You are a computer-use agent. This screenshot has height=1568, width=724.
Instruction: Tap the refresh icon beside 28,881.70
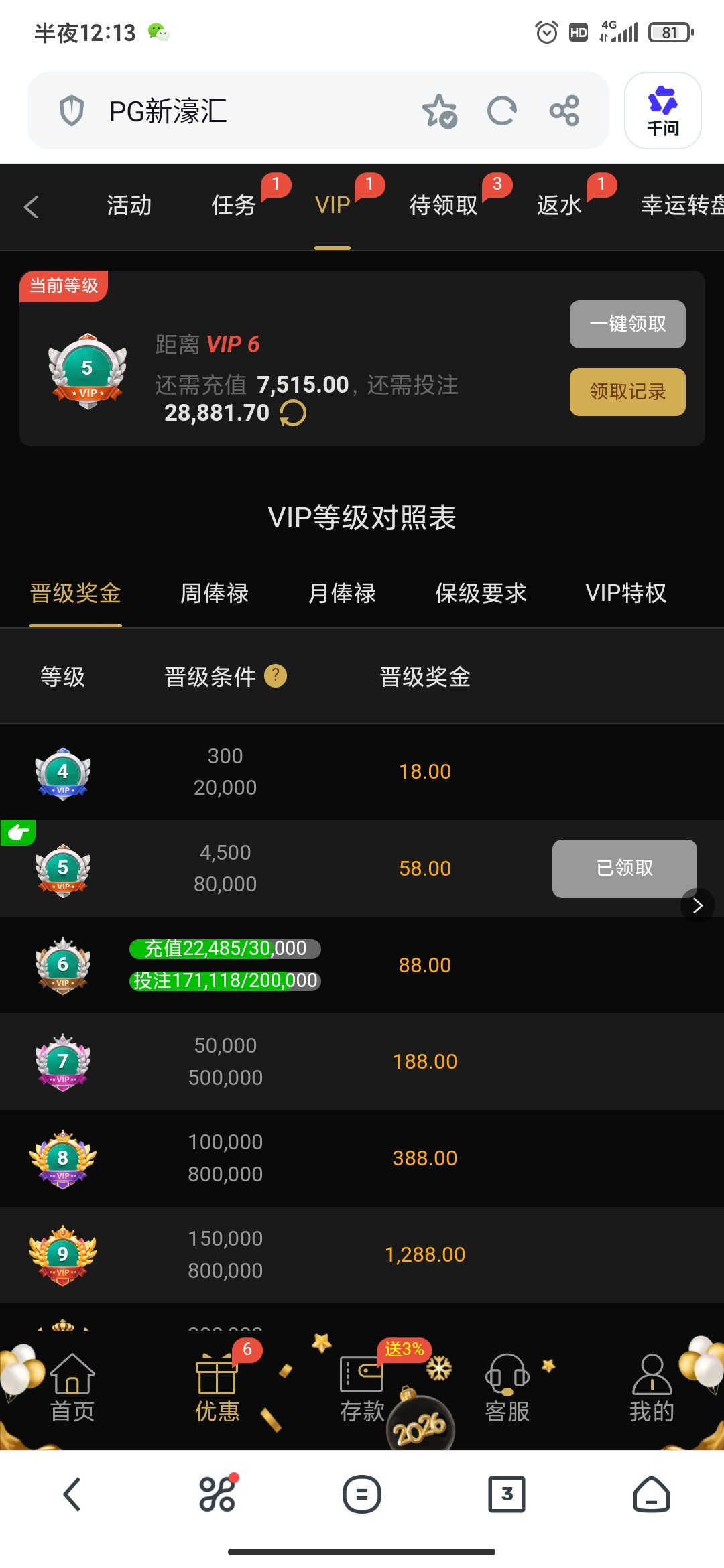(293, 413)
